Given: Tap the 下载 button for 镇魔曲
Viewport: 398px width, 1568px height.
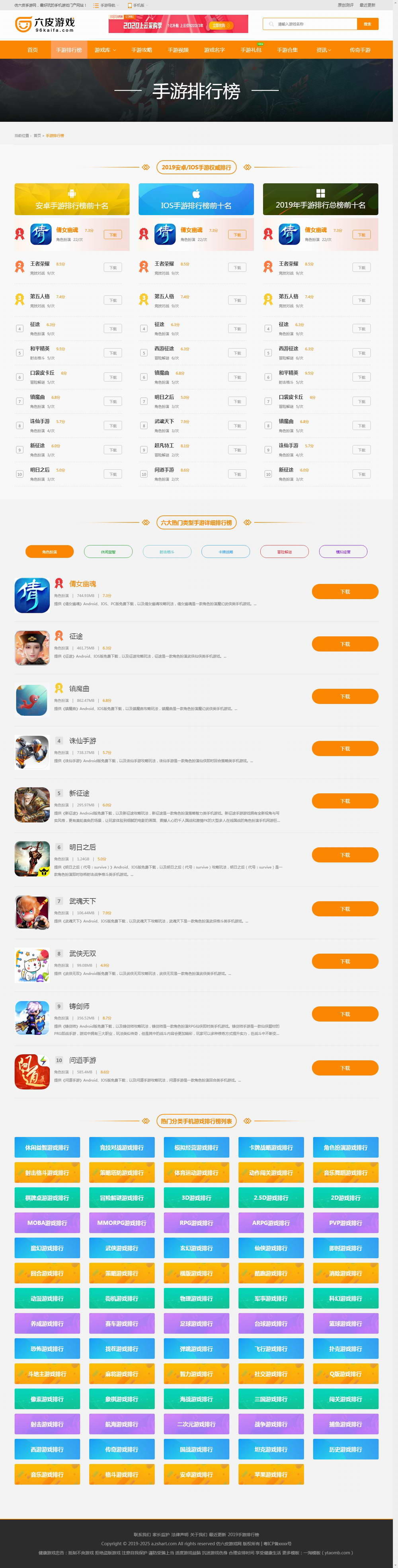Looking at the screenshot, I should point(344,696).
